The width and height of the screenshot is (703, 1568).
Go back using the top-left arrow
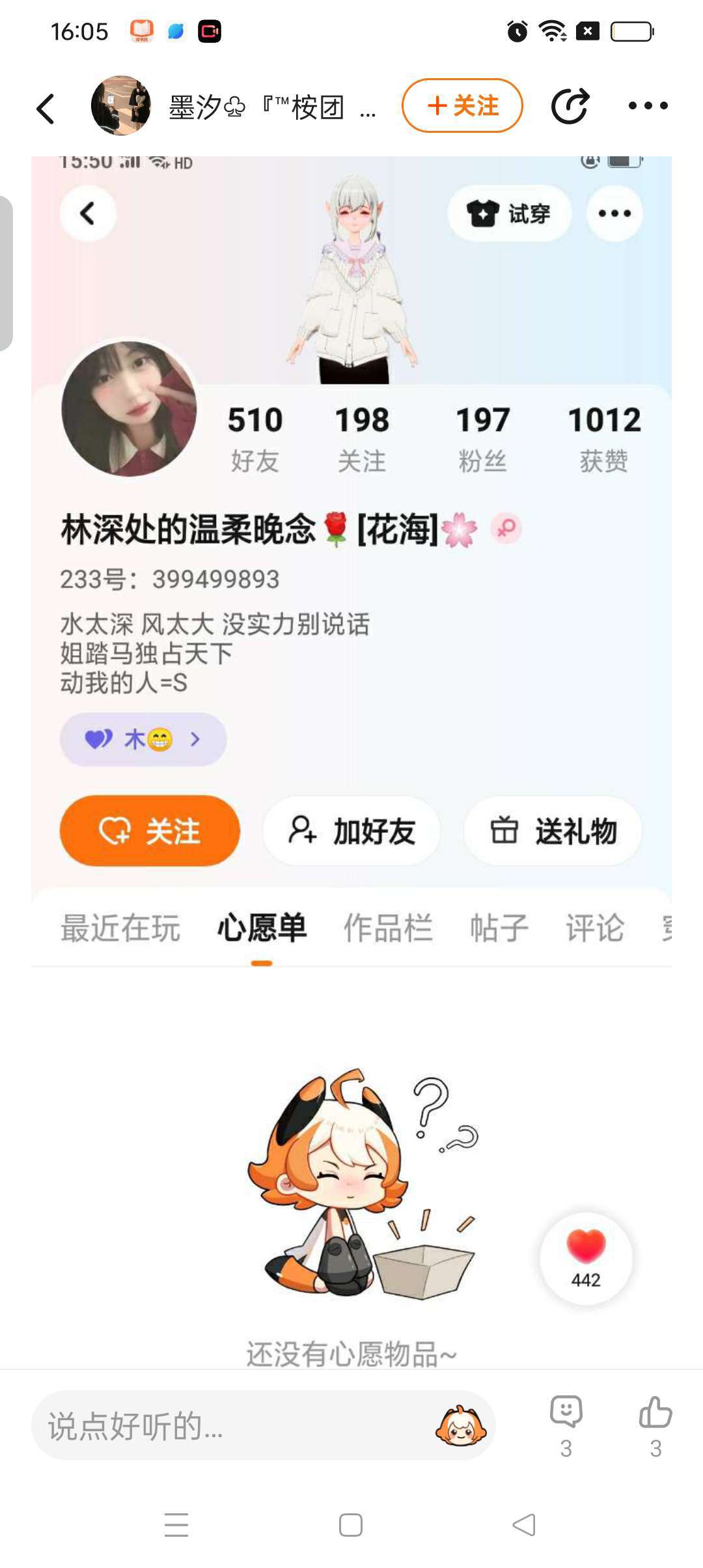tap(46, 108)
